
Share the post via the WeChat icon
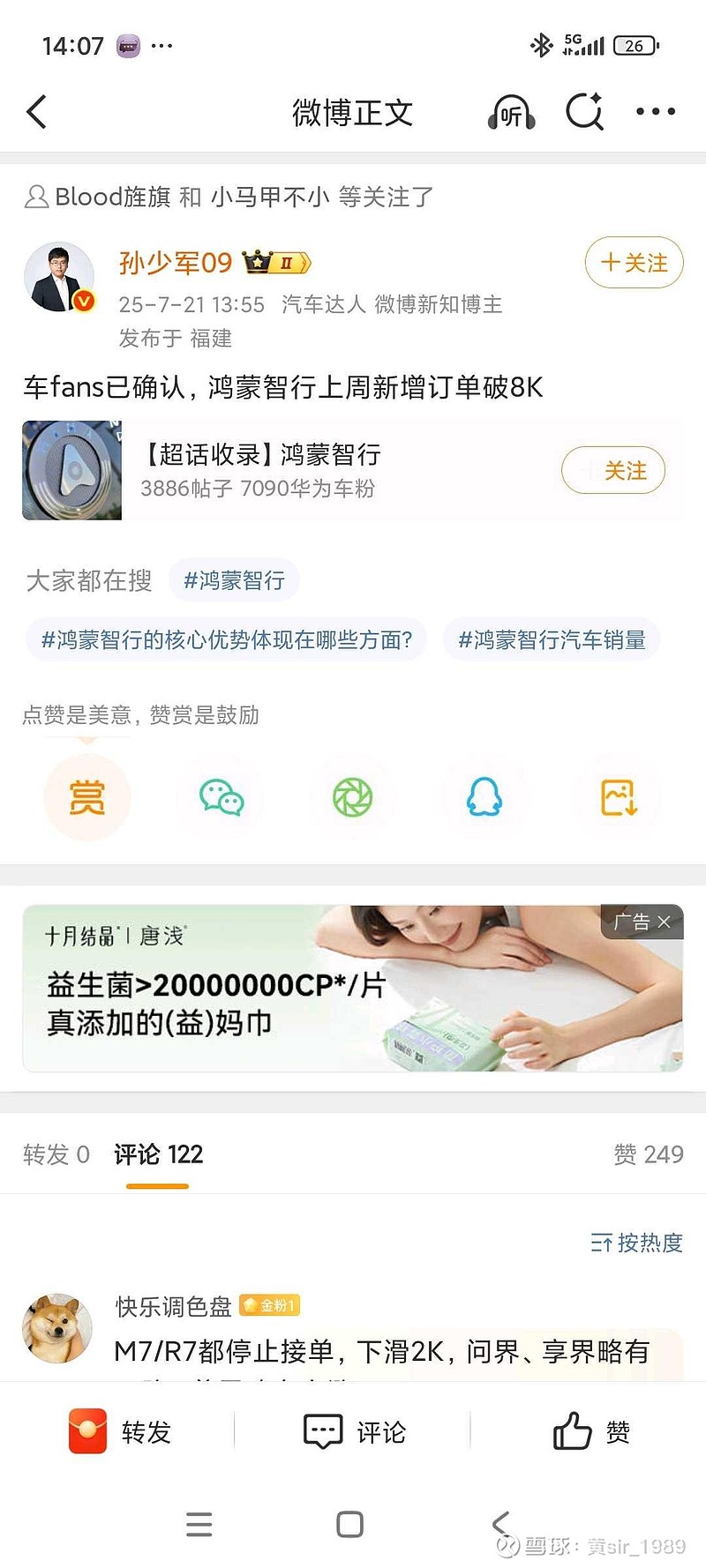(x=219, y=796)
